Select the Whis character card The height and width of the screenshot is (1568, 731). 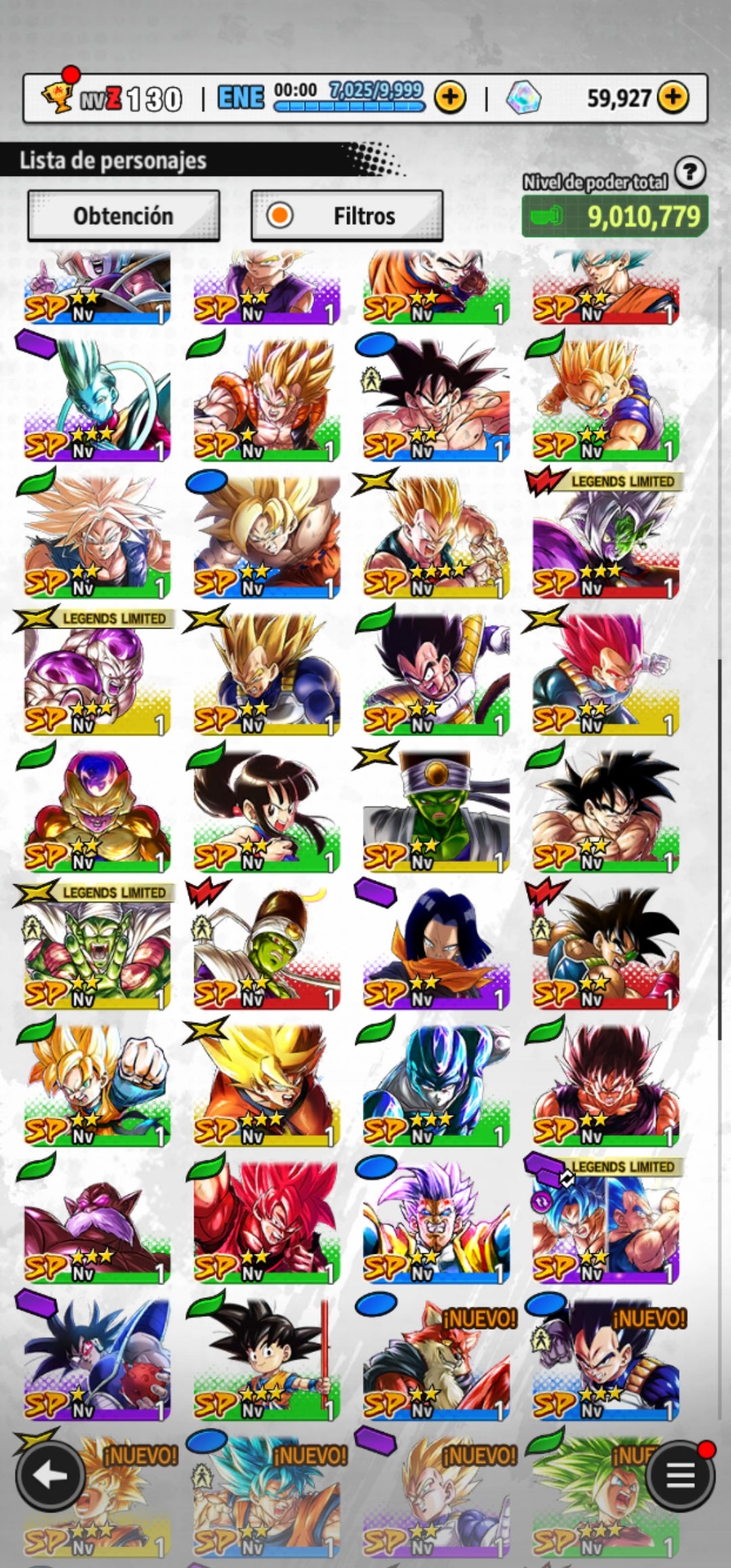96,398
